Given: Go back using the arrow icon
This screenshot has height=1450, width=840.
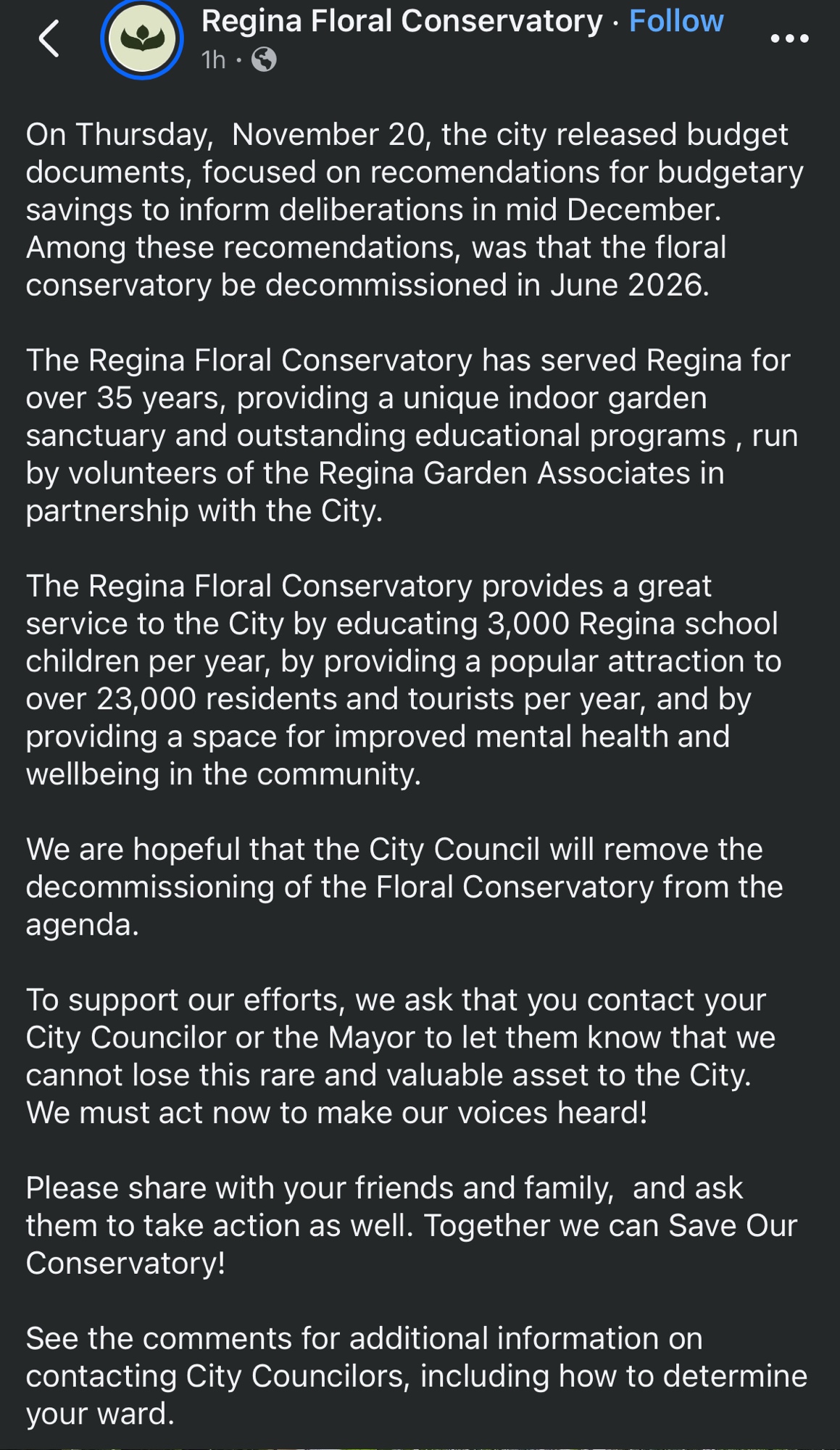Looking at the screenshot, I should (49, 38).
